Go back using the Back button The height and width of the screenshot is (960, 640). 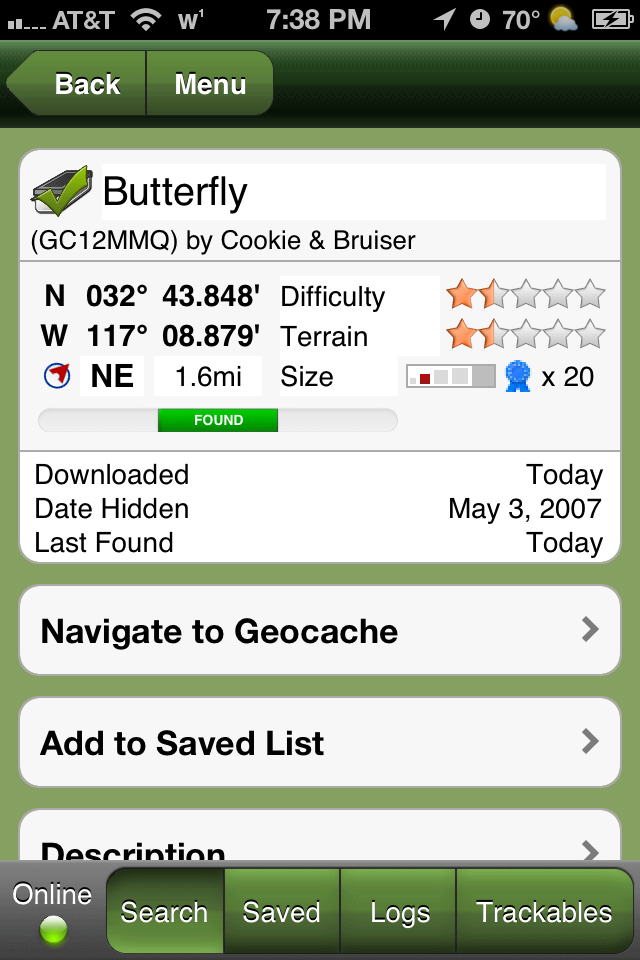pyautogui.click(x=82, y=84)
